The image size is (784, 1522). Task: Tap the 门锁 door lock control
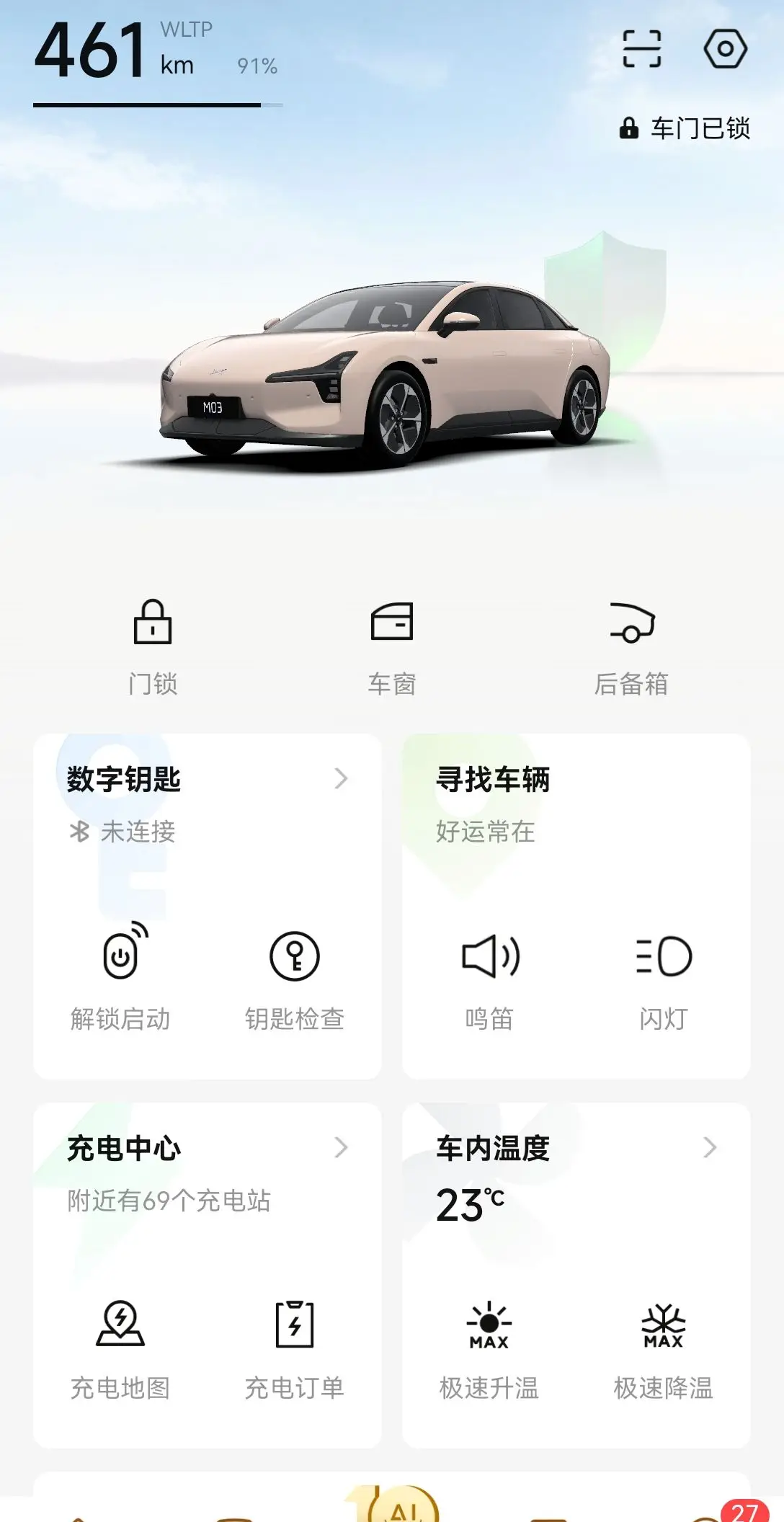tap(153, 646)
